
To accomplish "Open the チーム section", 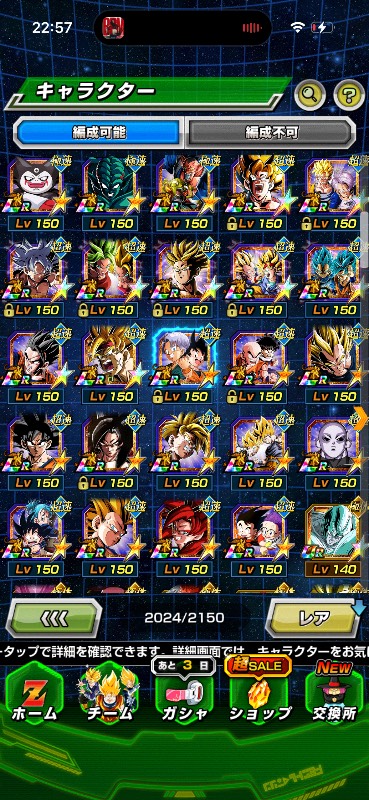I will 109,695.
